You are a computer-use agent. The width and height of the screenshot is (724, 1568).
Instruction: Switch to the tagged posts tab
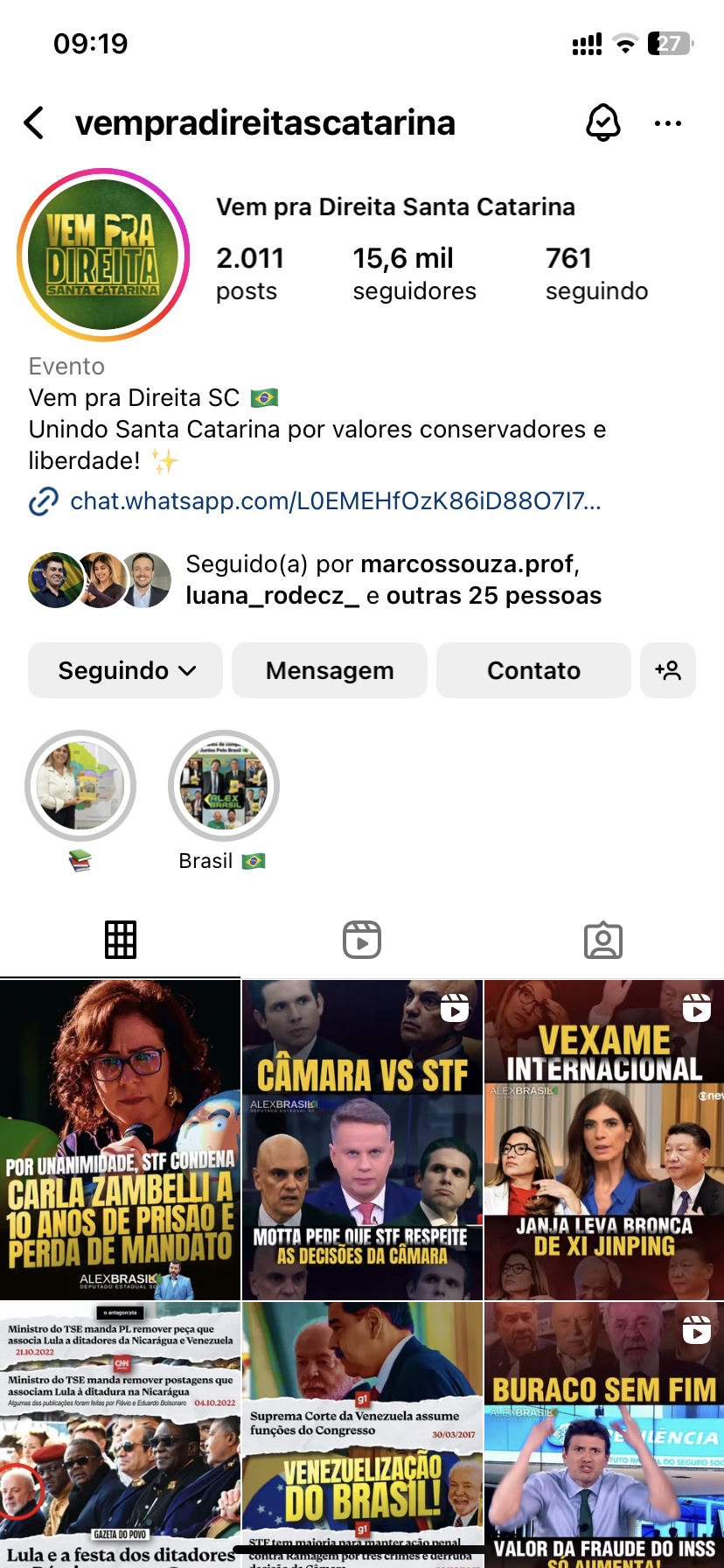(602, 940)
